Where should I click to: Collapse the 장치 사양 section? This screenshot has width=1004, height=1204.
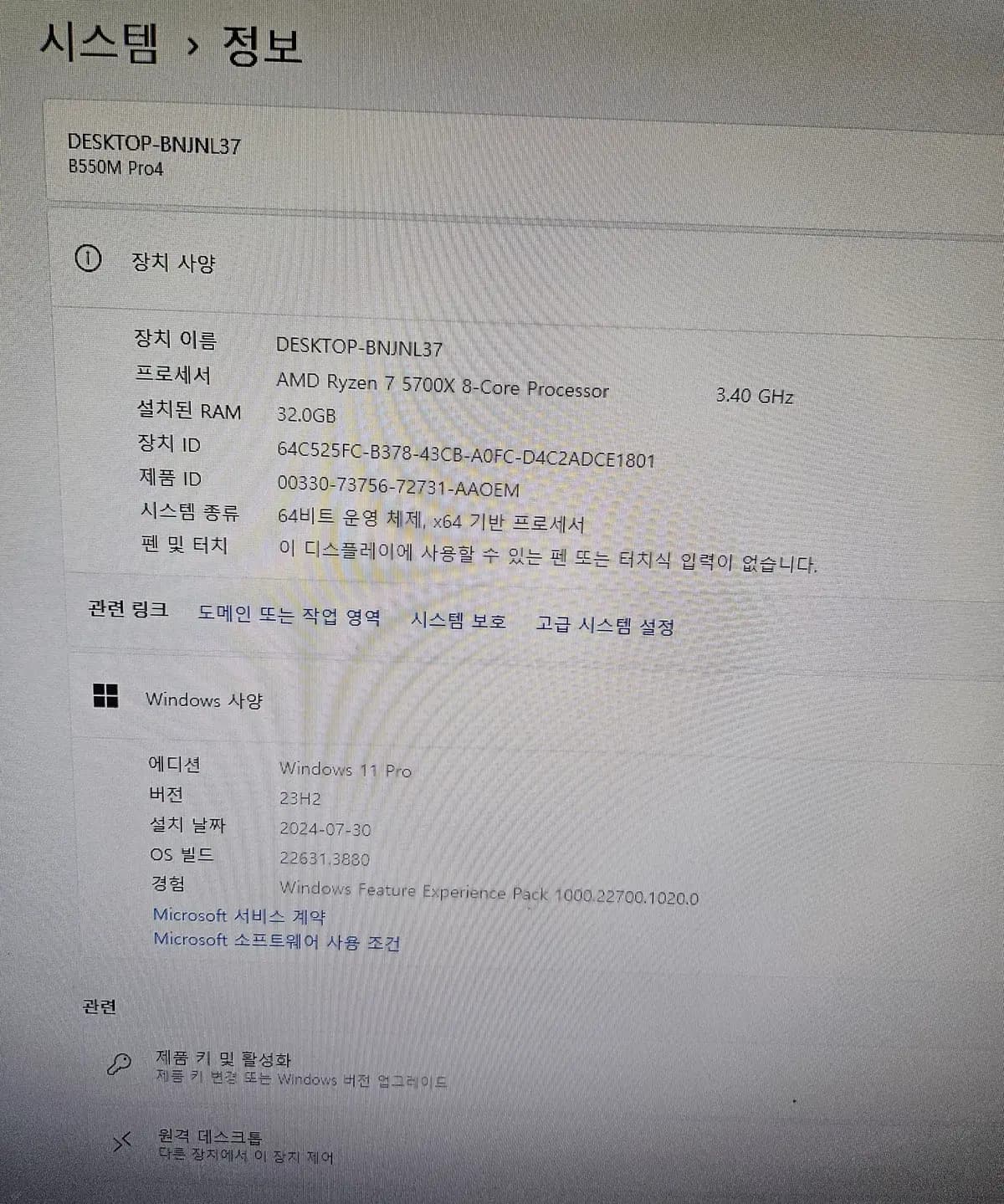[173, 262]
